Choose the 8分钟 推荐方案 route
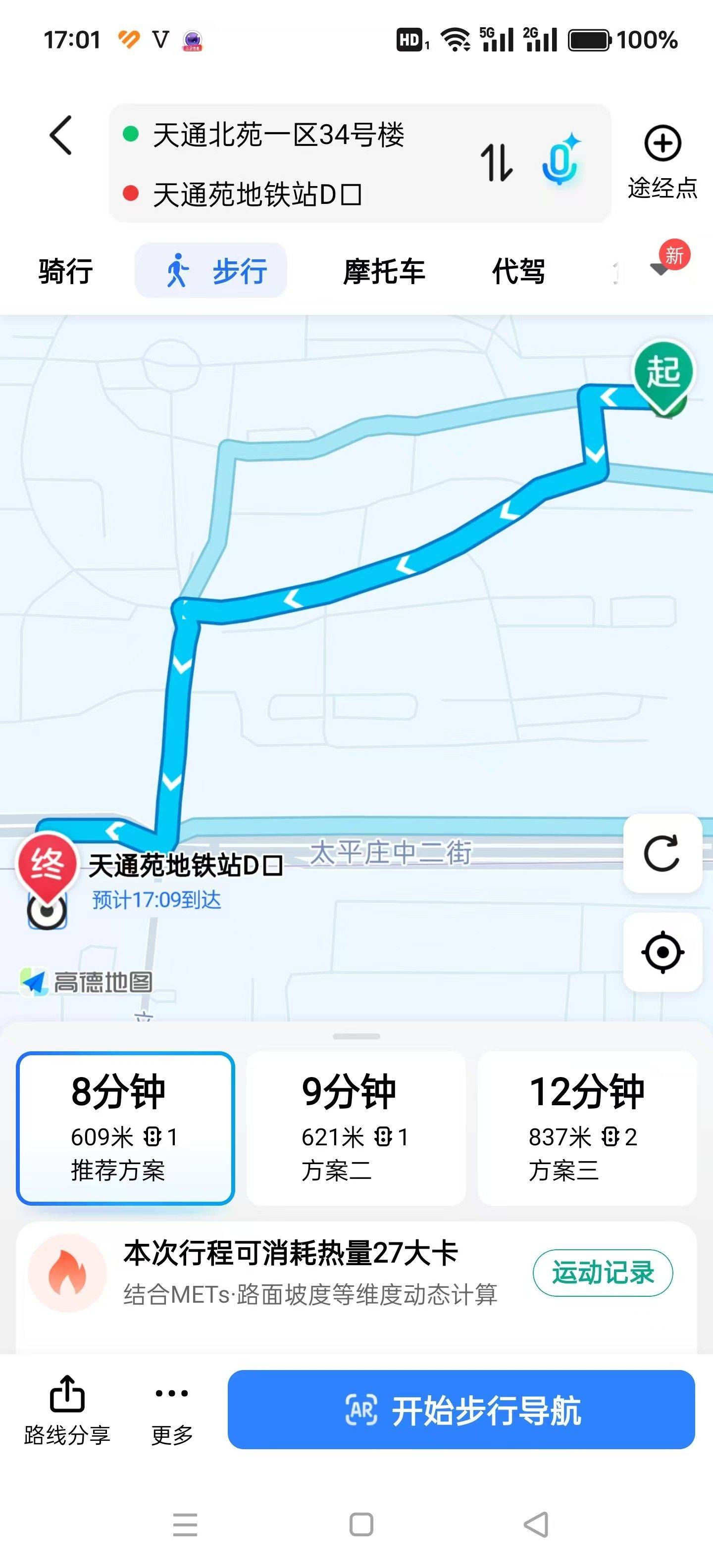This screenshot has width=713, height=1568. click(125, 1127)
